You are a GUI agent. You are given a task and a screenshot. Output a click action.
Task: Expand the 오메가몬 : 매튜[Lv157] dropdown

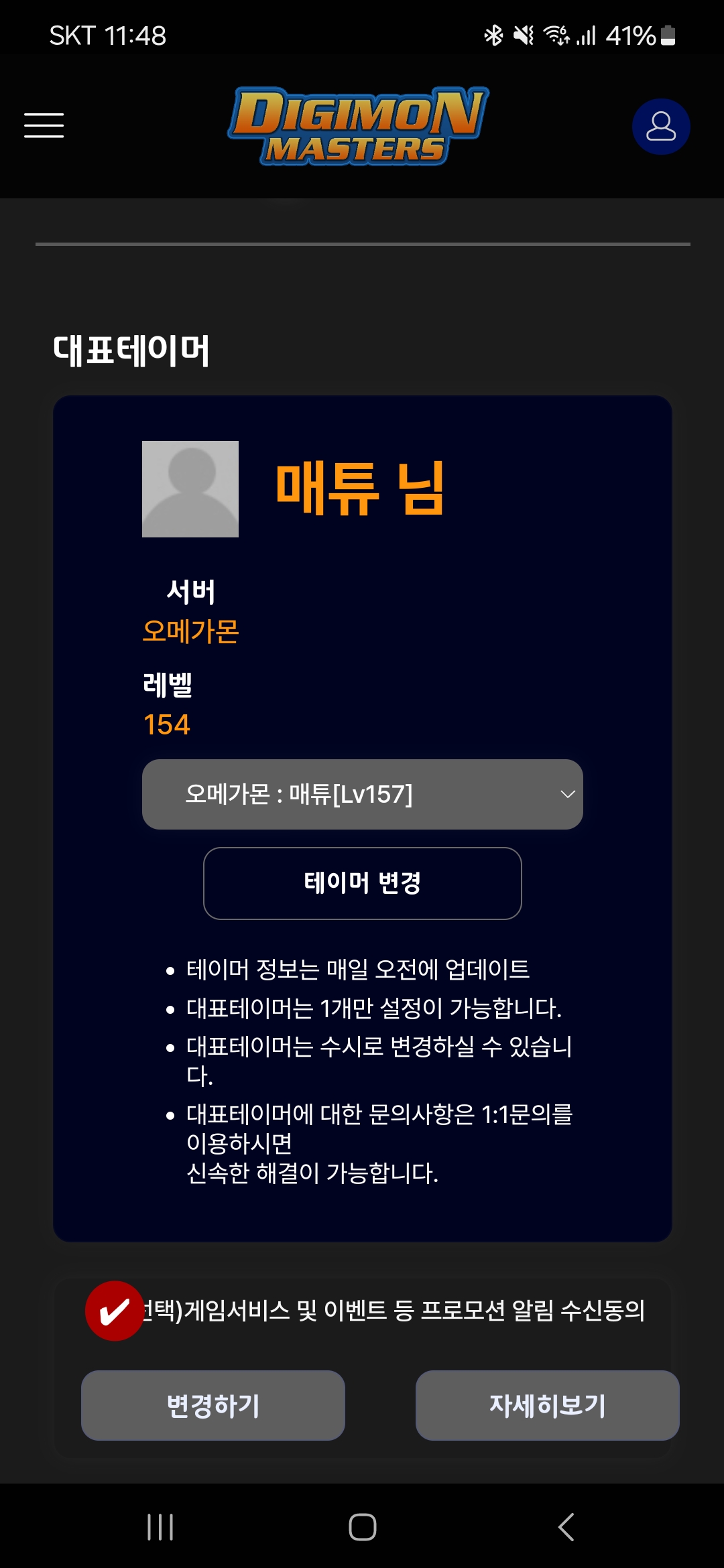[x=362, y=794]
